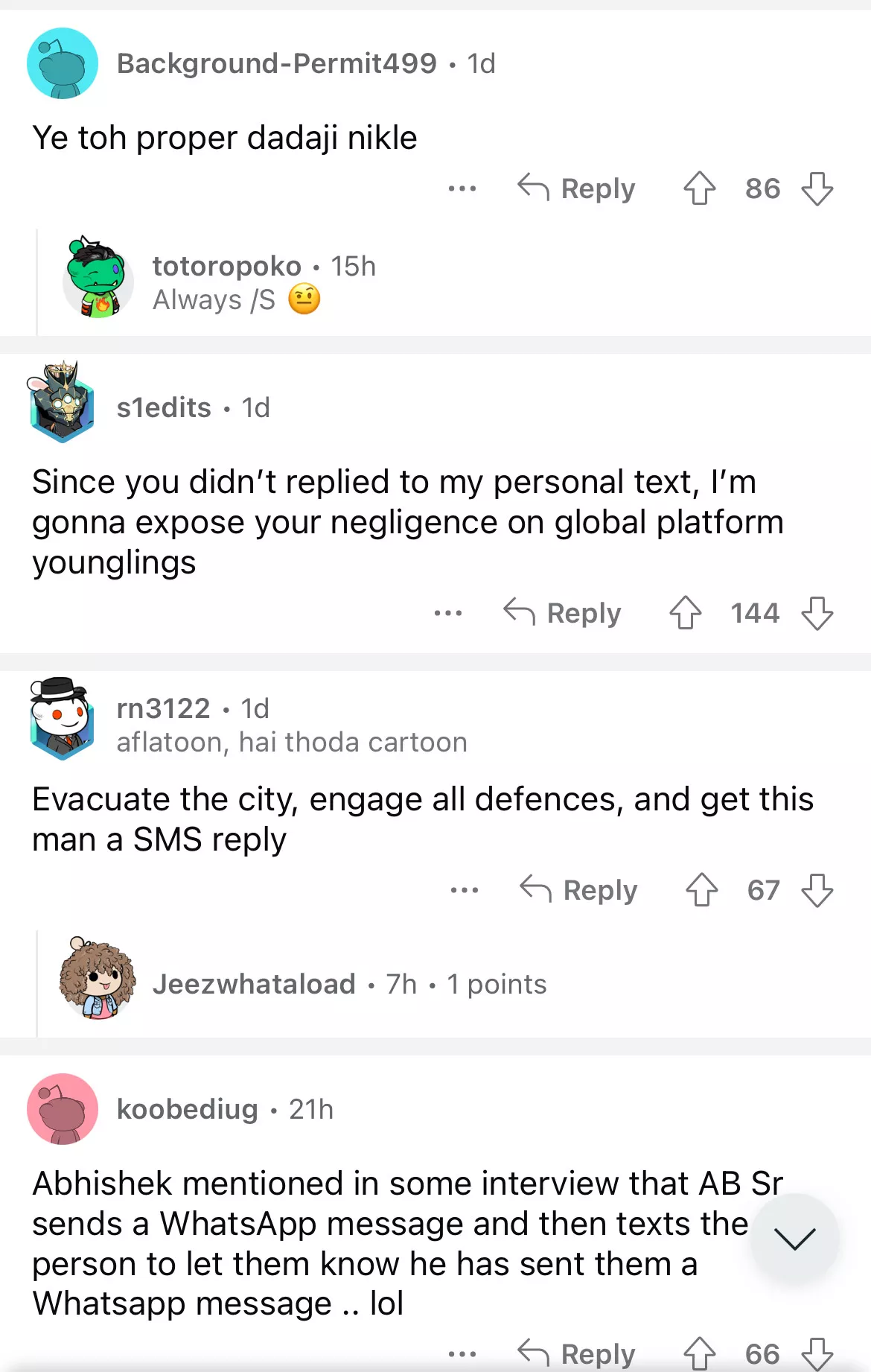Open more options on s1edits' comment
Image resolution: width=871 pixels, height=1372 pixels.
tap(448, 613)
